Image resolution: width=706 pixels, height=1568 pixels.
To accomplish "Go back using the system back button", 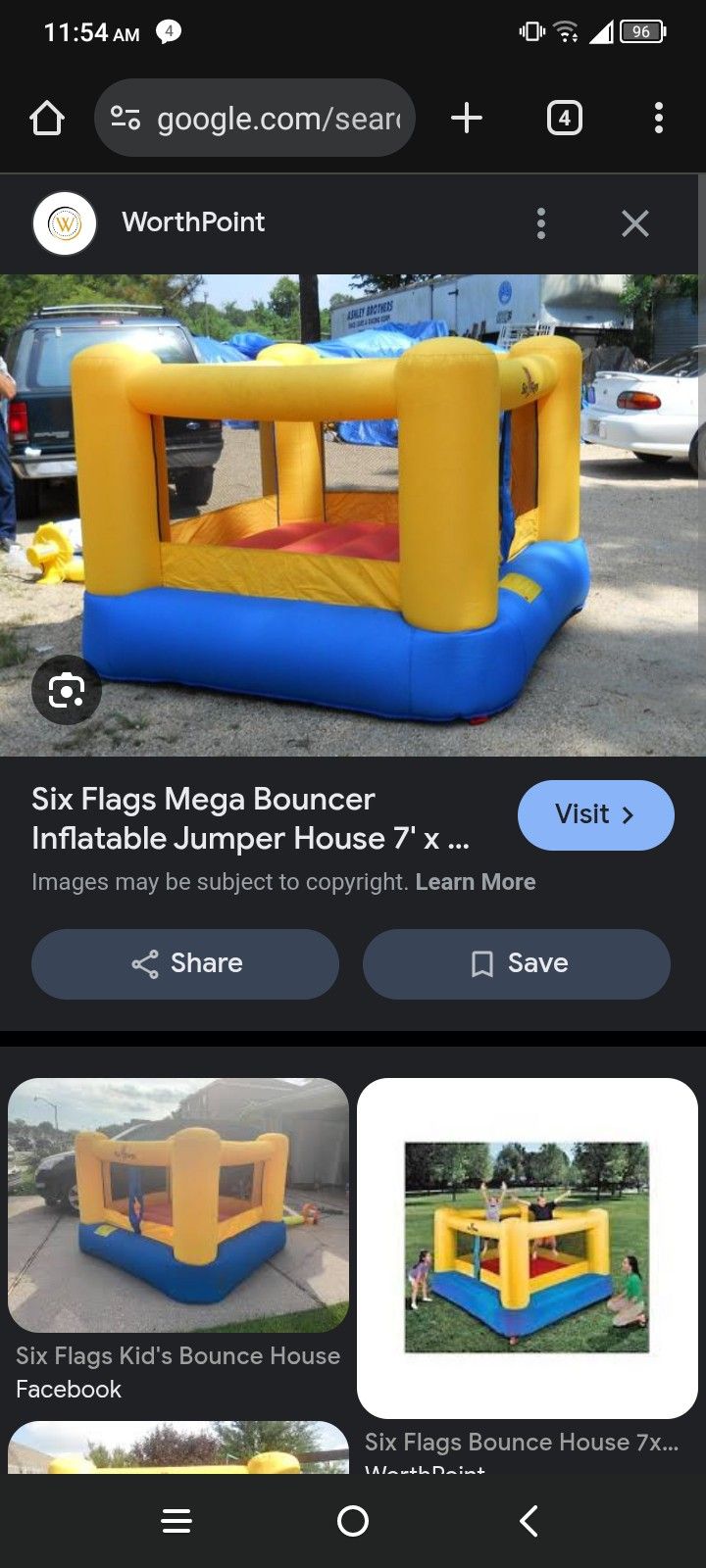I will (529, 1521).
